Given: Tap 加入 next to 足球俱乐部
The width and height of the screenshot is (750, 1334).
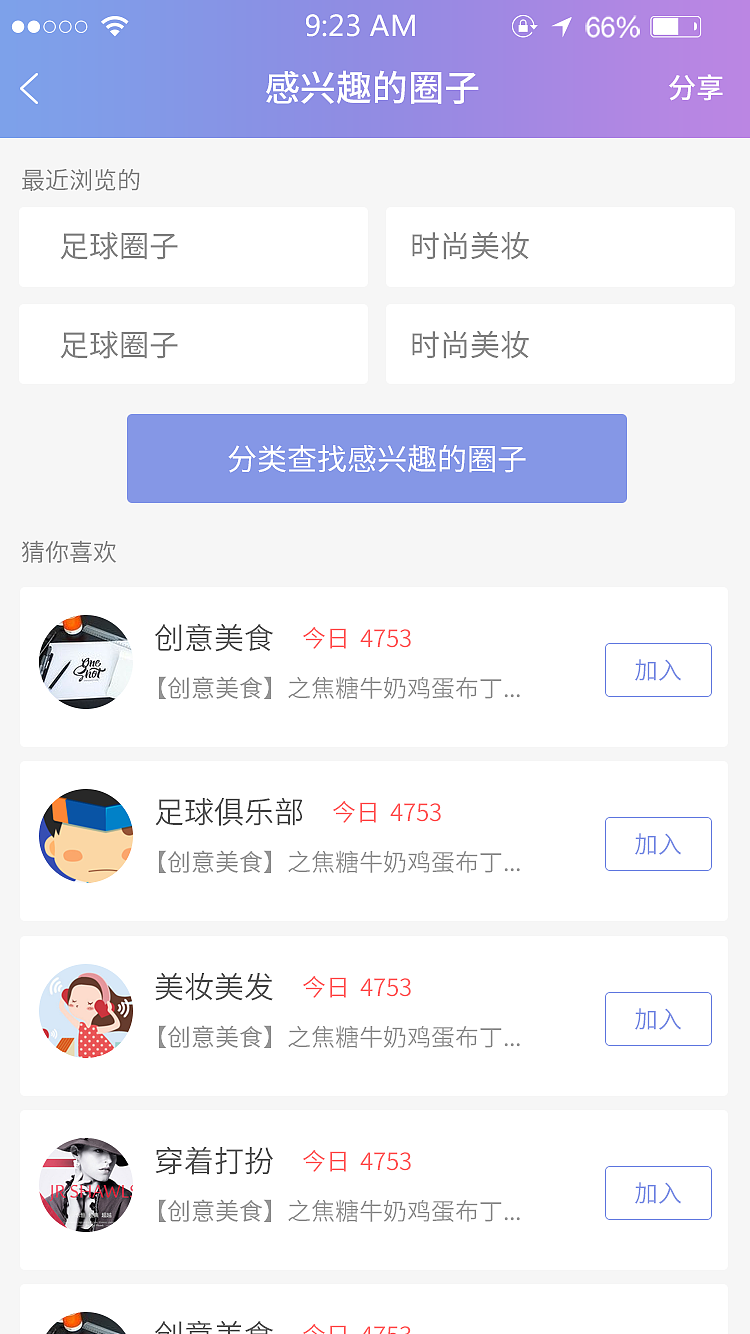Looking at the screenshot, I should (658, 844).
